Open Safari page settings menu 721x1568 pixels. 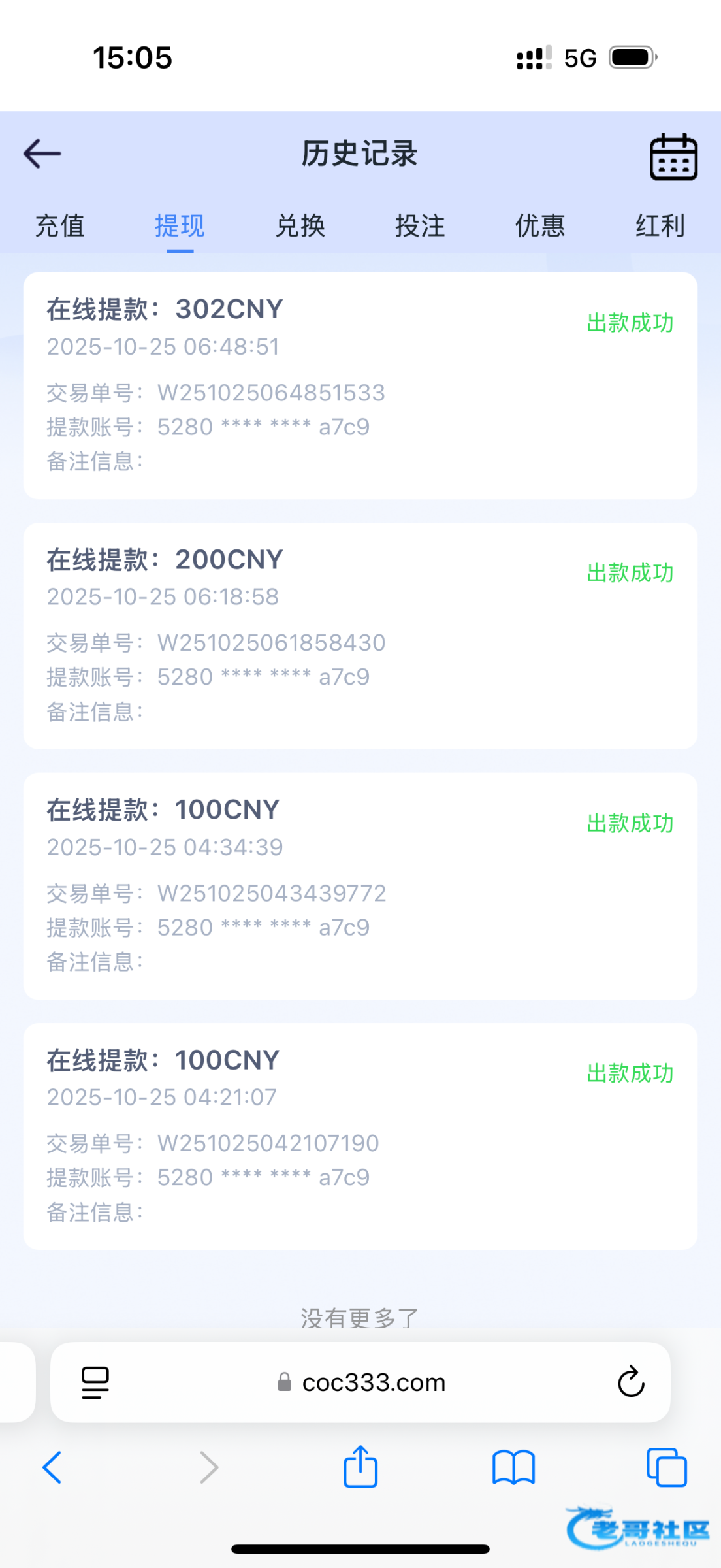95,1382
